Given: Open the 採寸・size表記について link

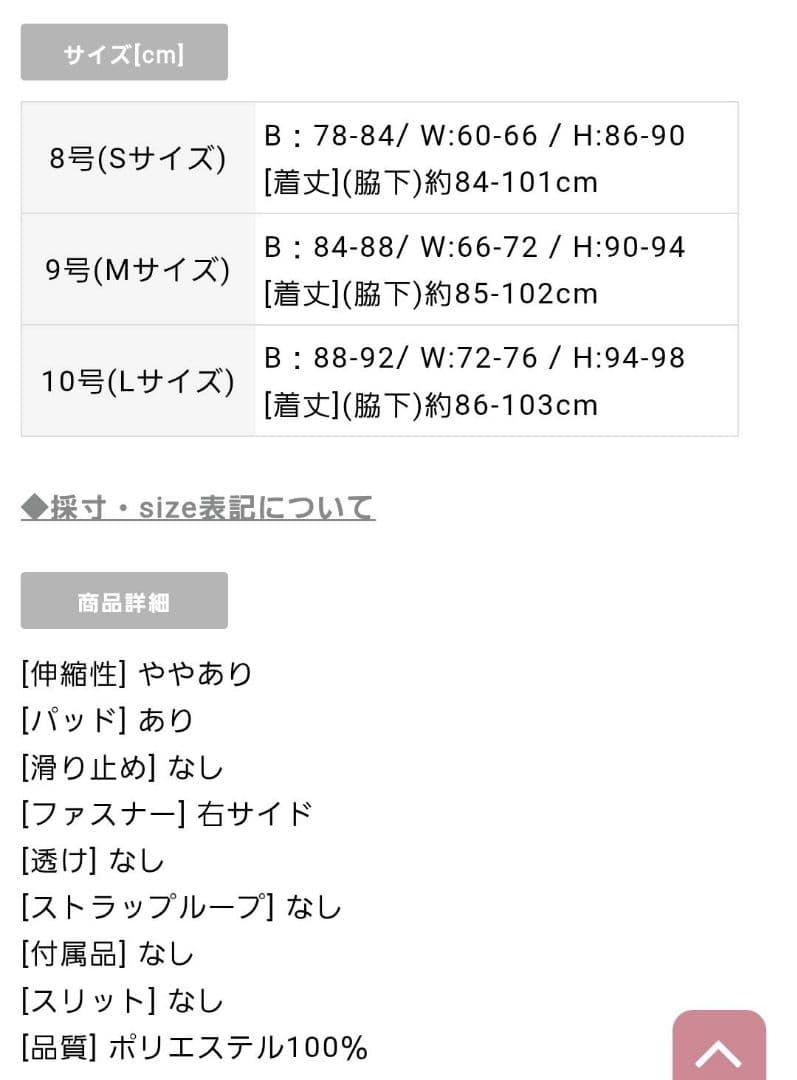Looking at the screenshot, I should click(198, 507).
